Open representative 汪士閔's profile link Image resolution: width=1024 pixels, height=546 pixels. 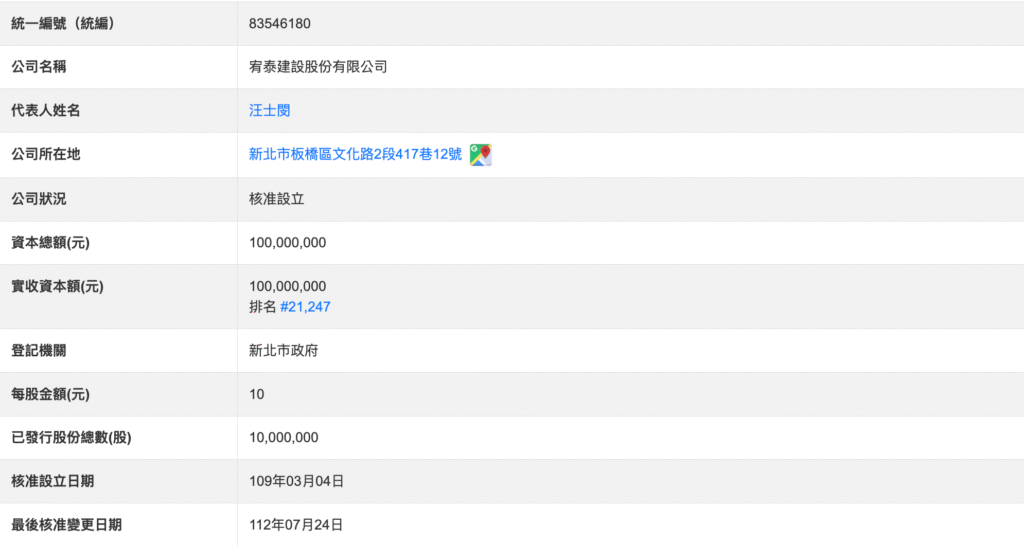(x=269, y=111)
